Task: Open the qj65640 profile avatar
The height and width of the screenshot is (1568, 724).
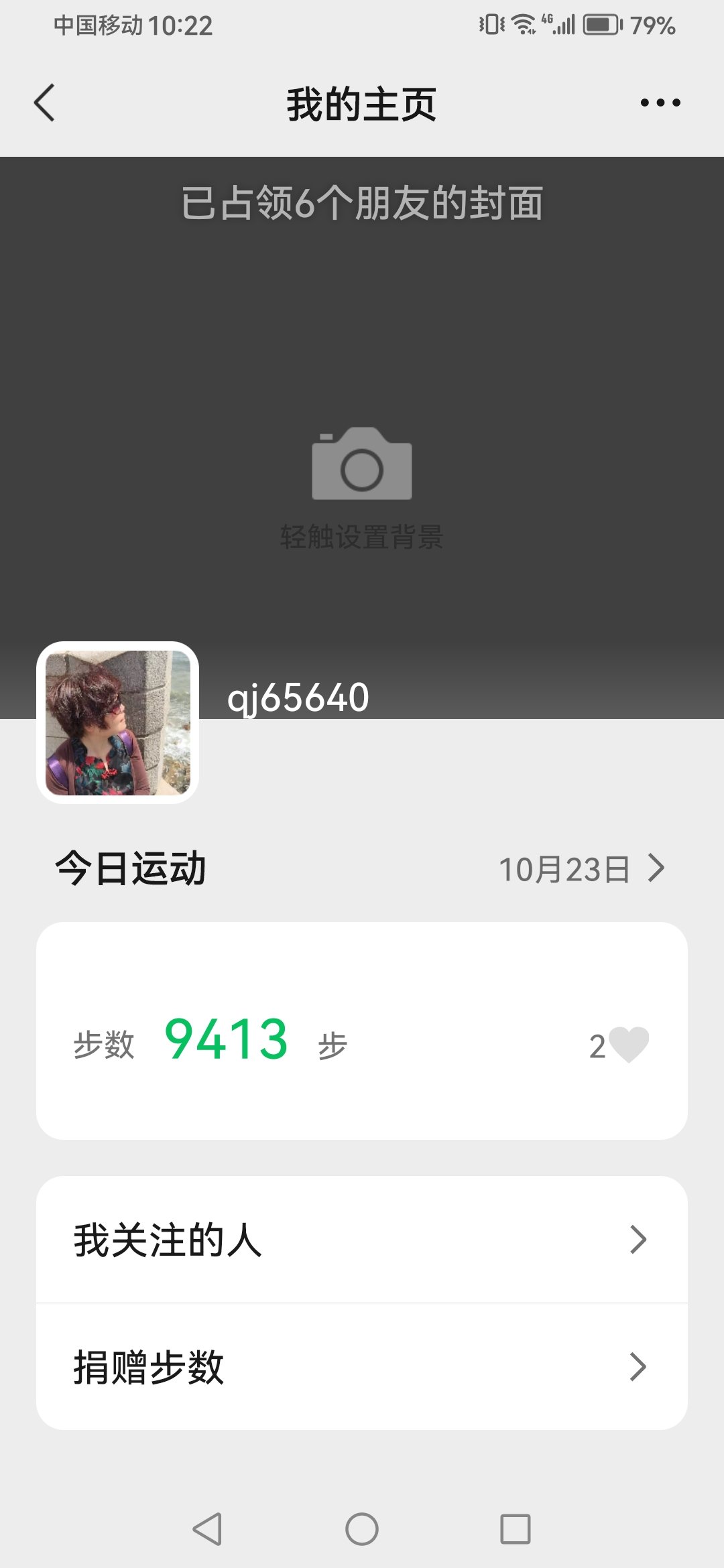Action: [118, 722]
